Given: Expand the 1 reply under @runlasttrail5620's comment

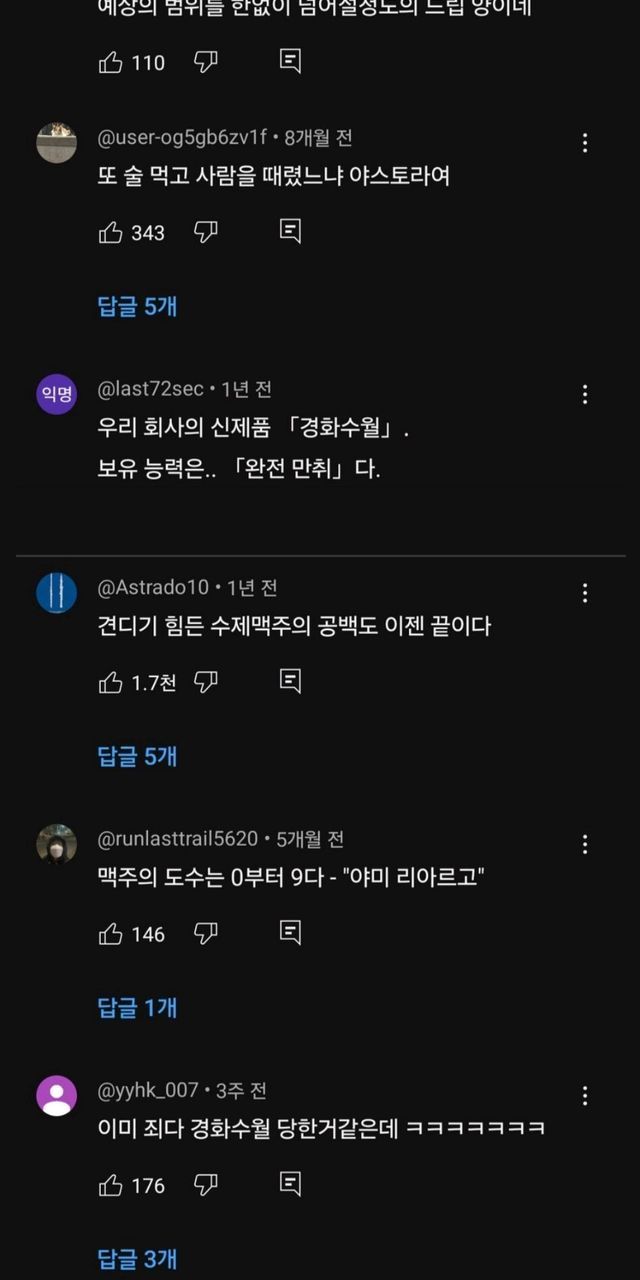Looking at the screenshot, I should [137, 1007].
